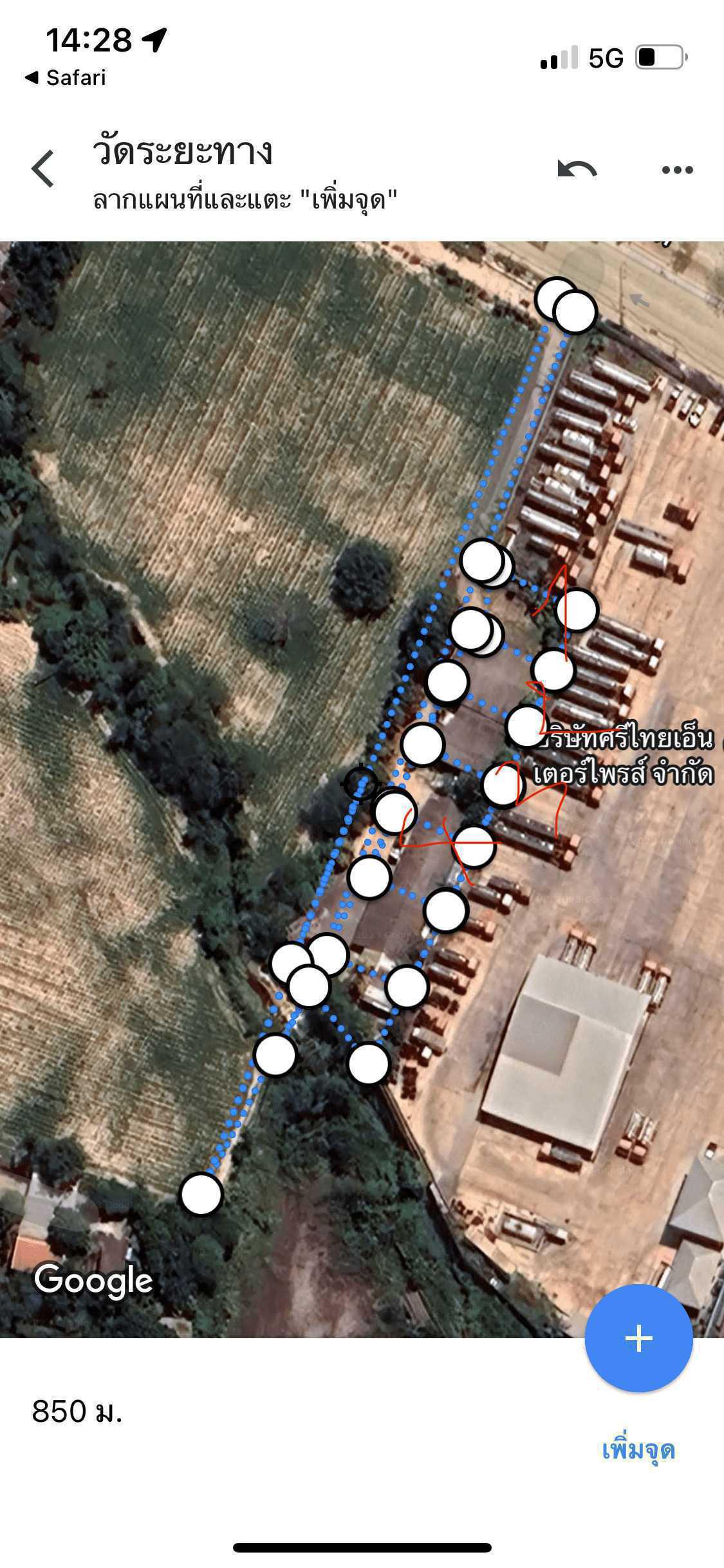Tap the blue plus add point button
724x1568 pixels.
point(638,1338)
